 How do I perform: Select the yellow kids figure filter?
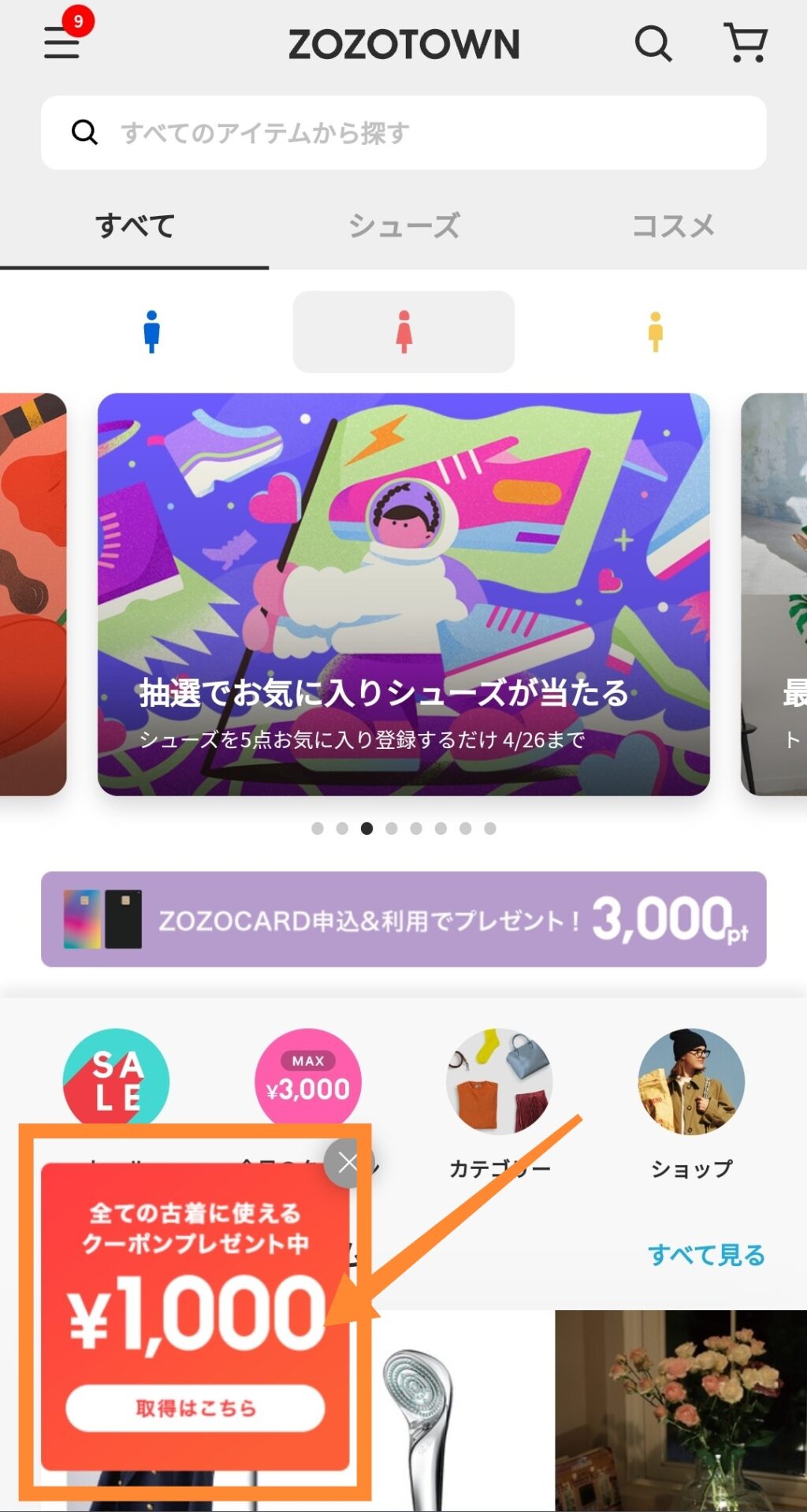click(x=655, y=332)
